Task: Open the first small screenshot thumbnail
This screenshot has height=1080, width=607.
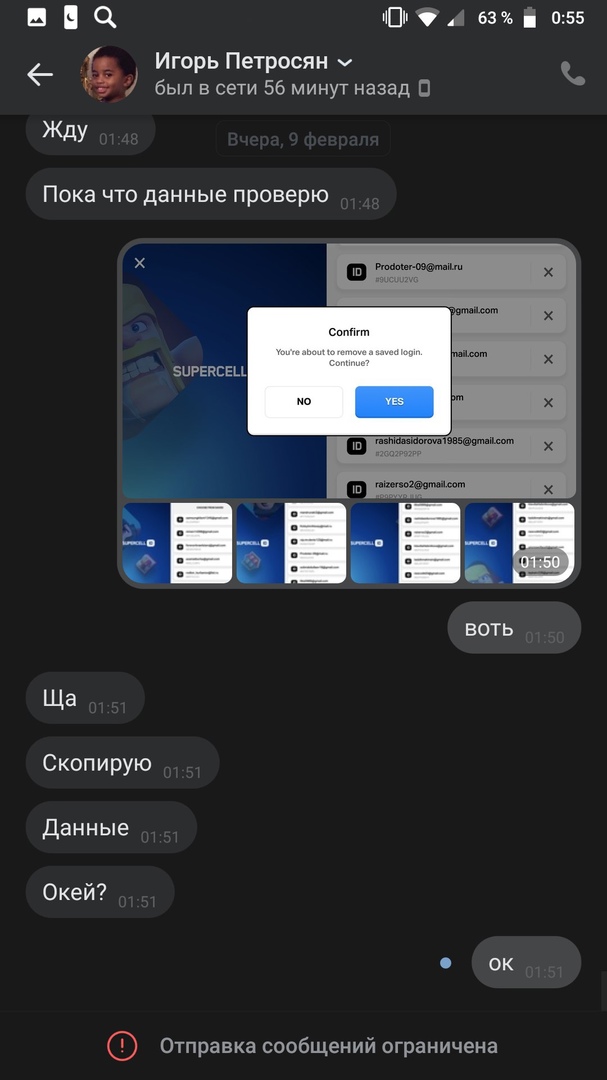Action: click(x=177, y=542)
